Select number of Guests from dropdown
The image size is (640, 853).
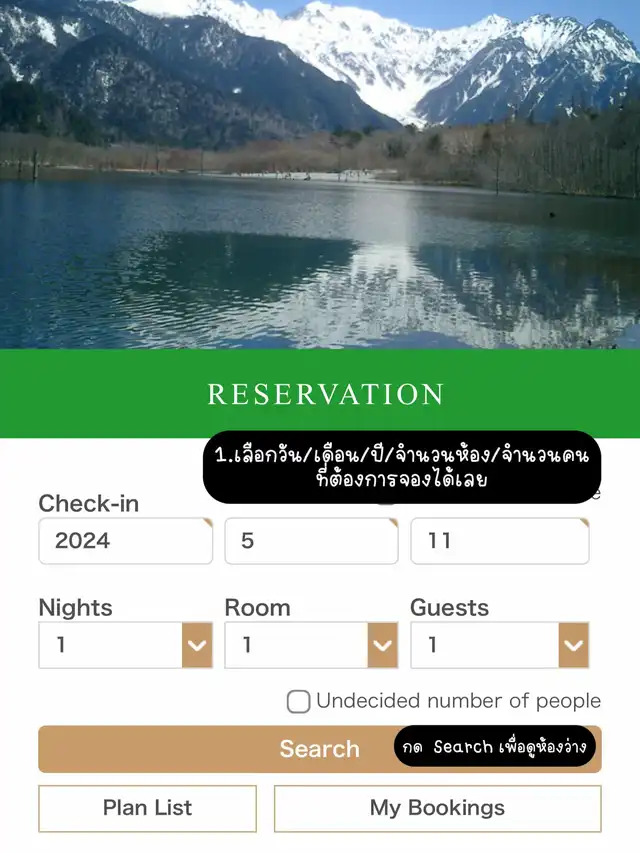(x=499, y=645)
